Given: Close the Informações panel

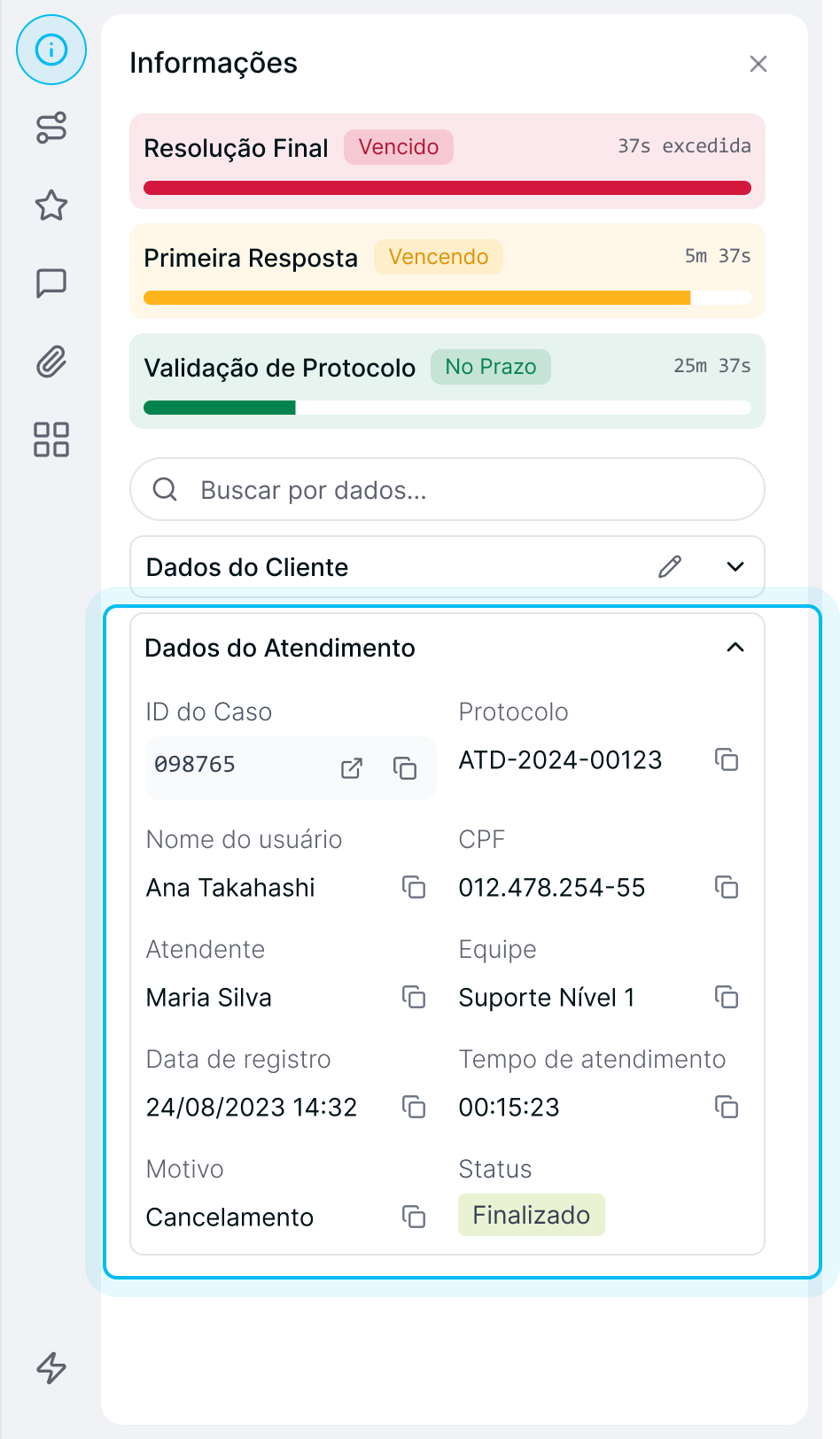Looking at the screenshot, I should pyautogui.click(x=758, y=64).
